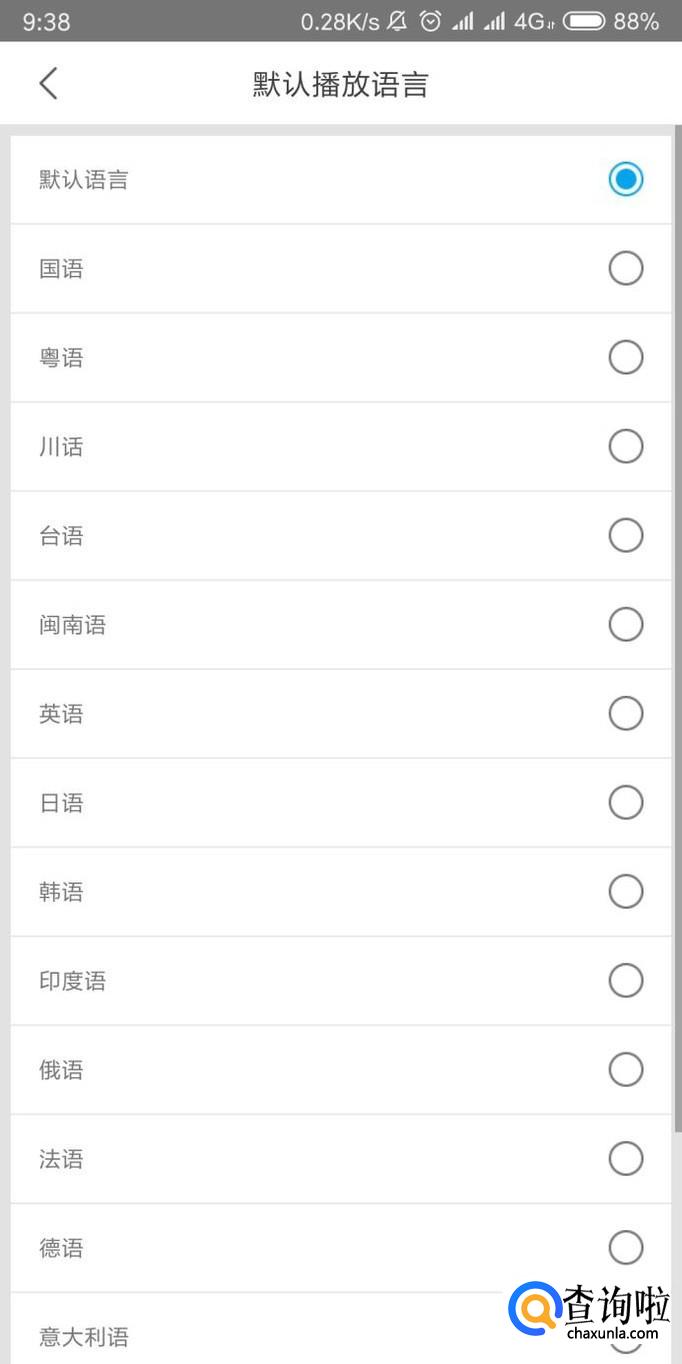Select 日语 option

pyautogui.click(x=625, y=802)
